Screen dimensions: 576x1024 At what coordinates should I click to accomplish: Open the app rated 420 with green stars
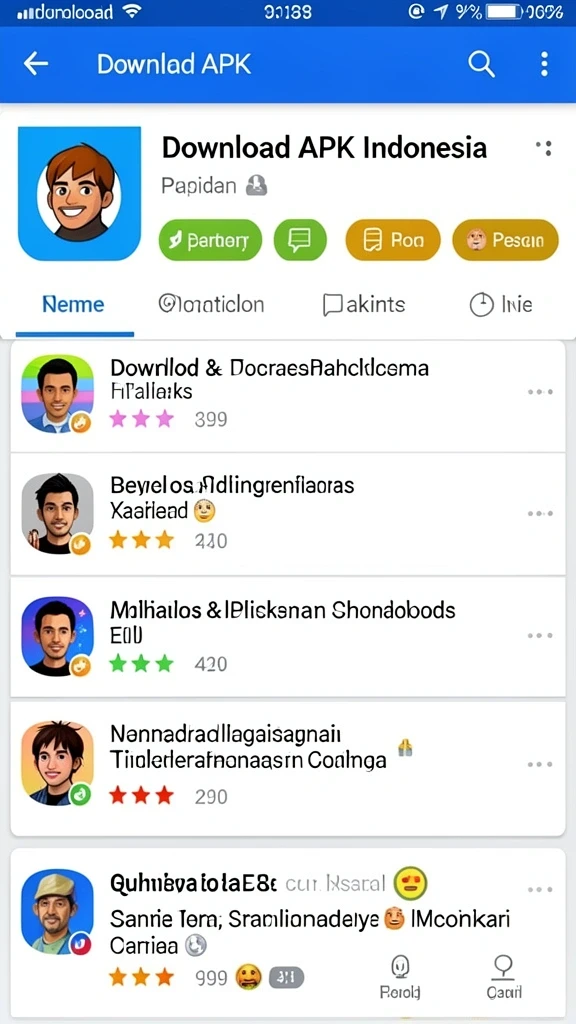tap(288, 637)
